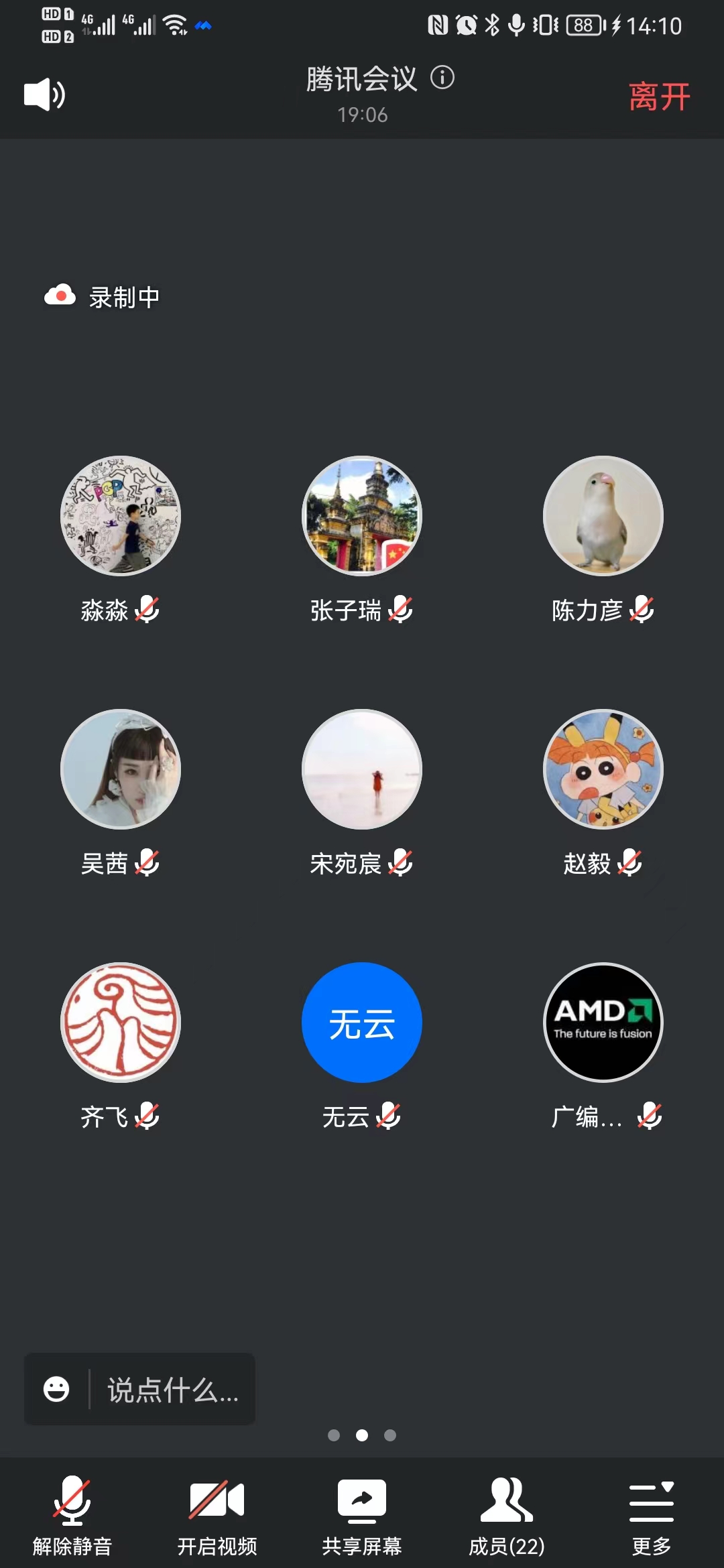Leave the meeting via 离开
Screen dimensions: 724x1568
point(659,96)
